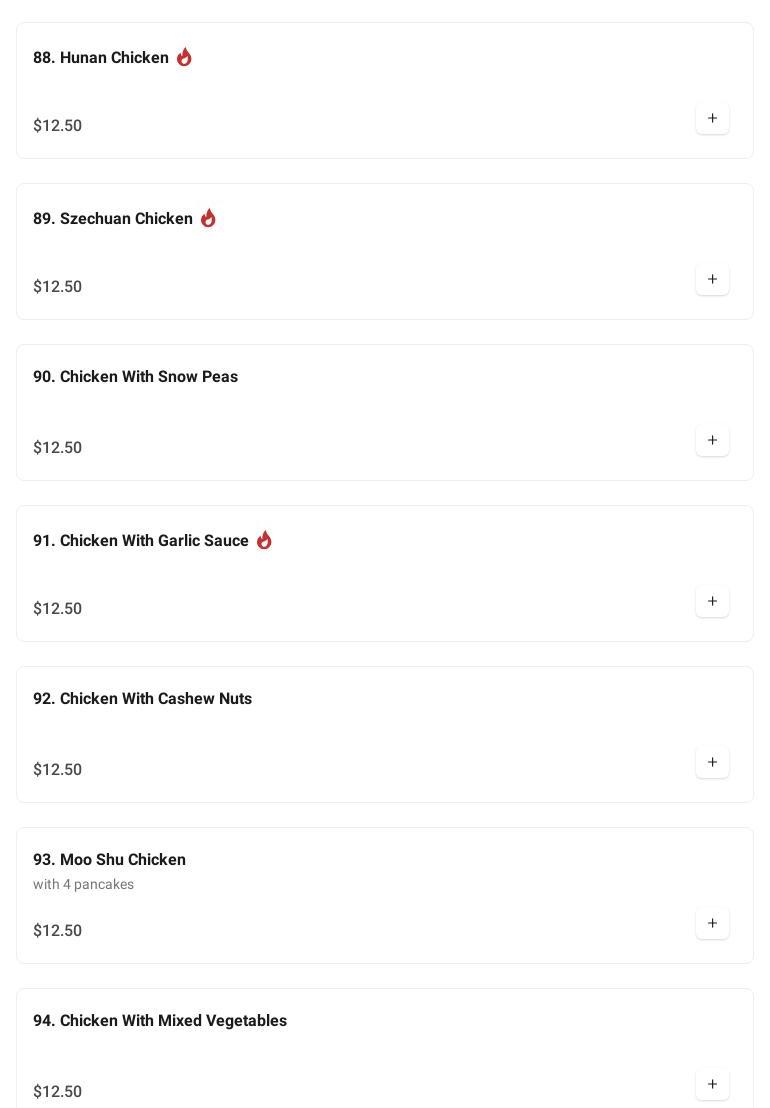Viewport: 770px width, 1108px height.
Task: Add 93. Moo Shu Chicken to cart
Action: [712, 924]
